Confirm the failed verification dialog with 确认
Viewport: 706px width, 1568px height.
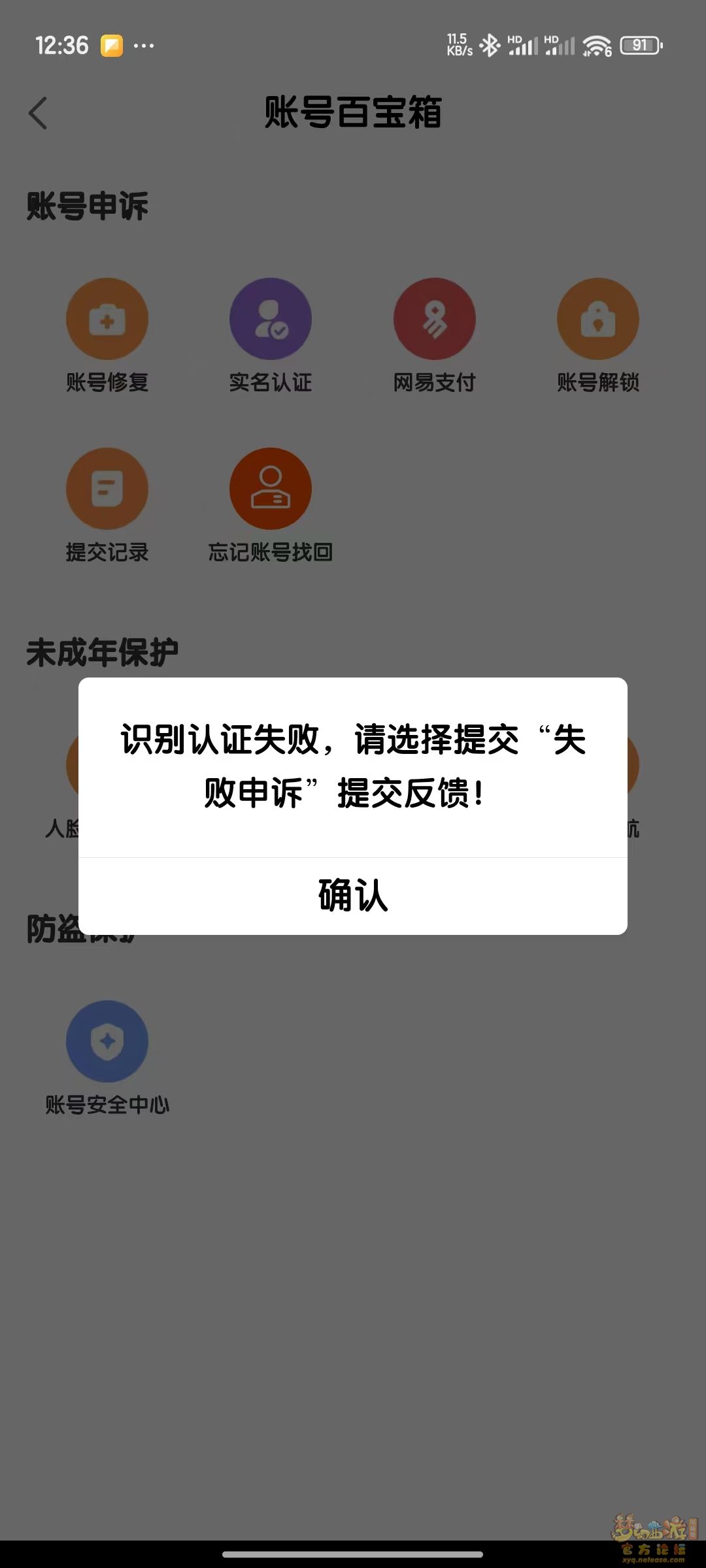point(353,895)
